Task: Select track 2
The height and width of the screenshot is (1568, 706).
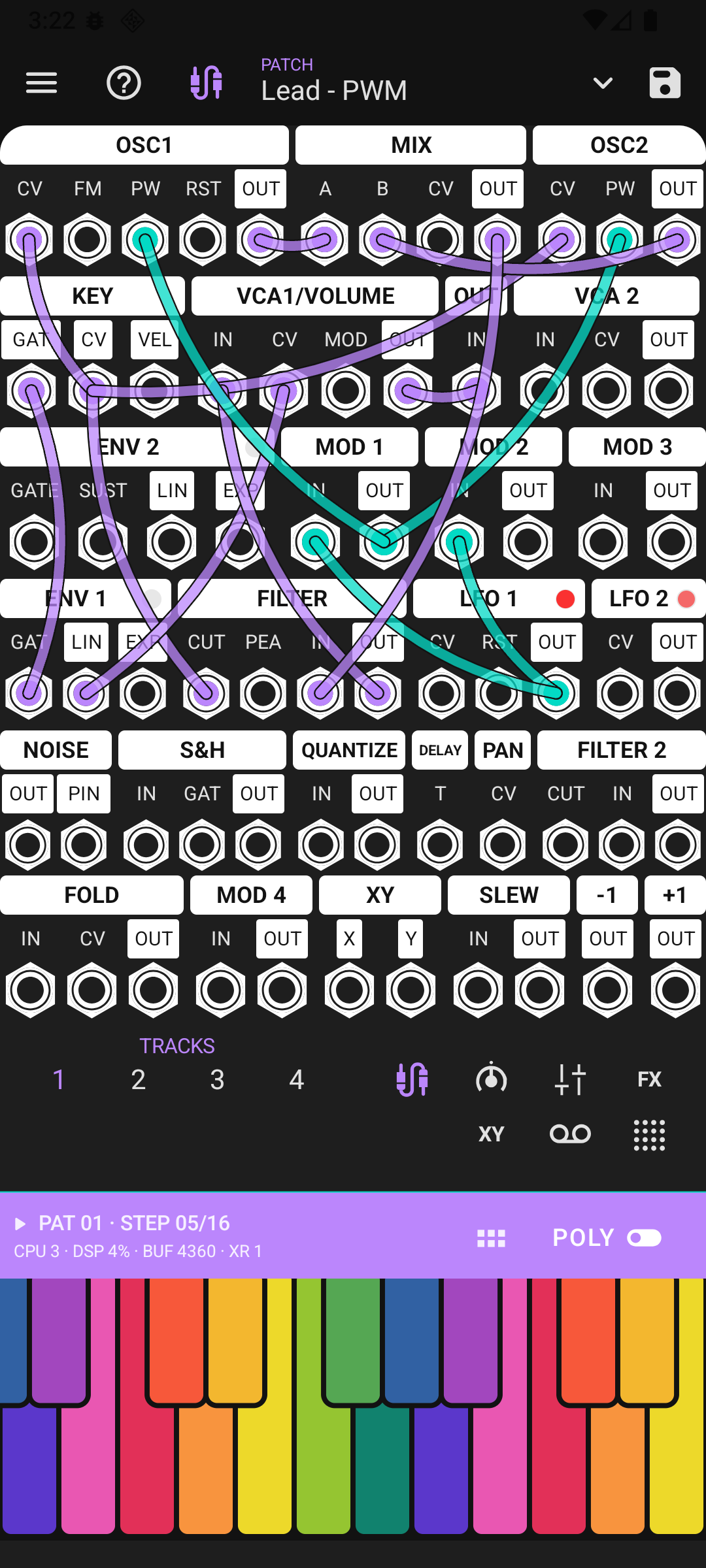Action: [138, 1079]
